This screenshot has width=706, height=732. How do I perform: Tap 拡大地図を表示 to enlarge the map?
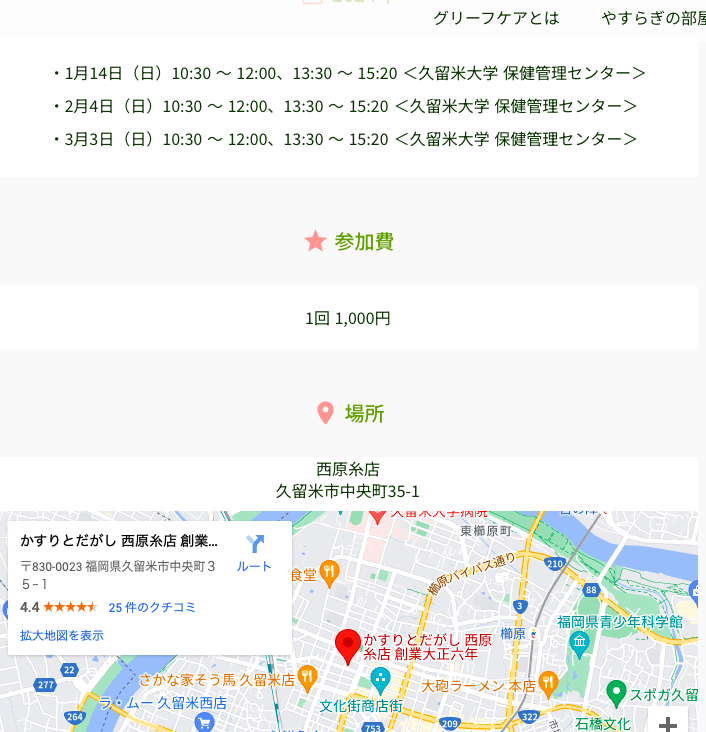(x=62, y=635)
